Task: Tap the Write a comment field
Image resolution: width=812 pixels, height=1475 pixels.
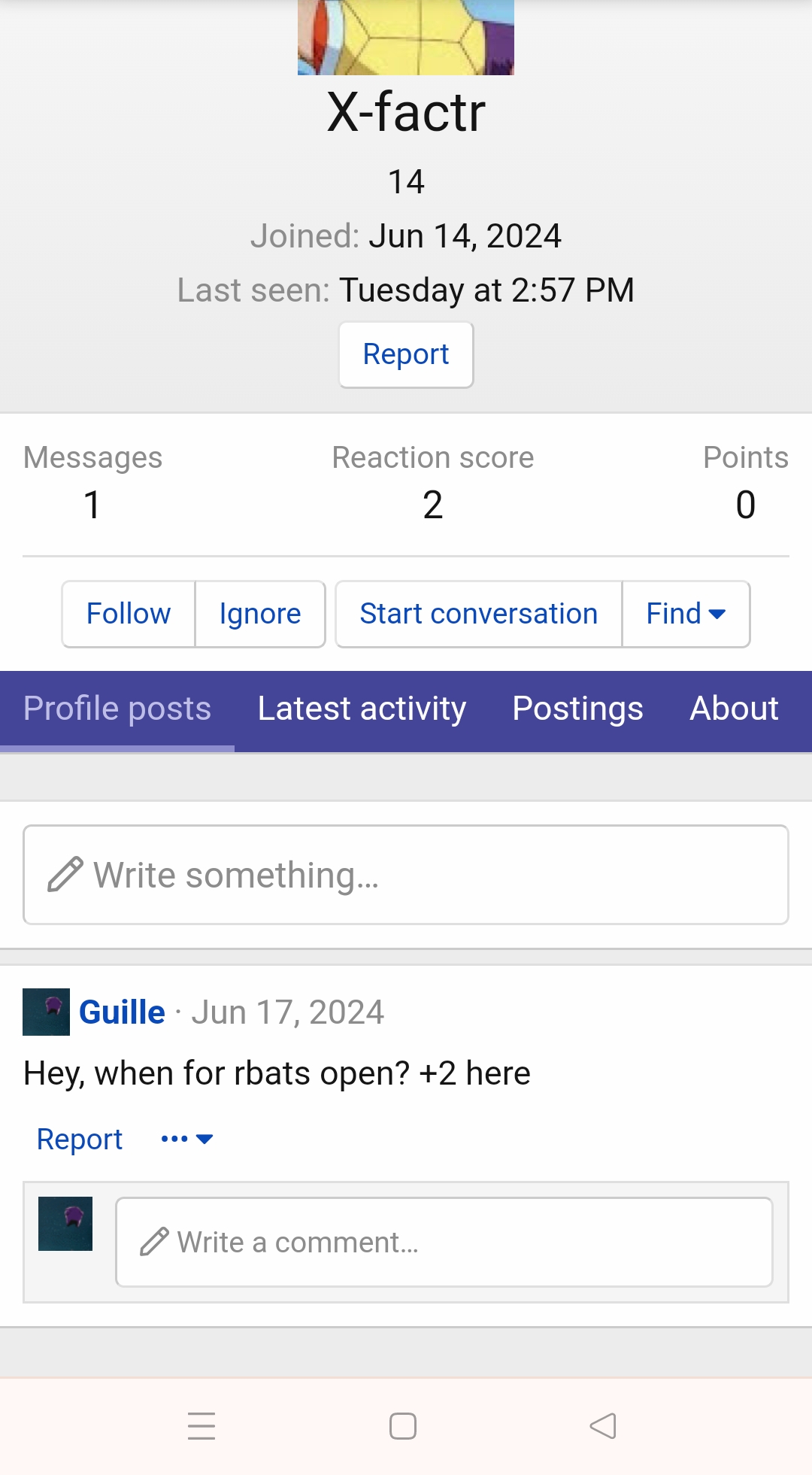Action: point(444,1243)
